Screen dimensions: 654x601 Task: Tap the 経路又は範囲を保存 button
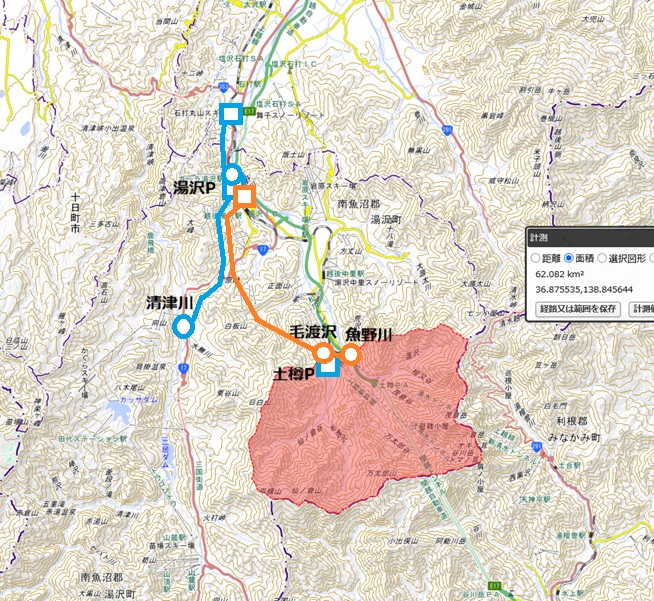point(579,308)
